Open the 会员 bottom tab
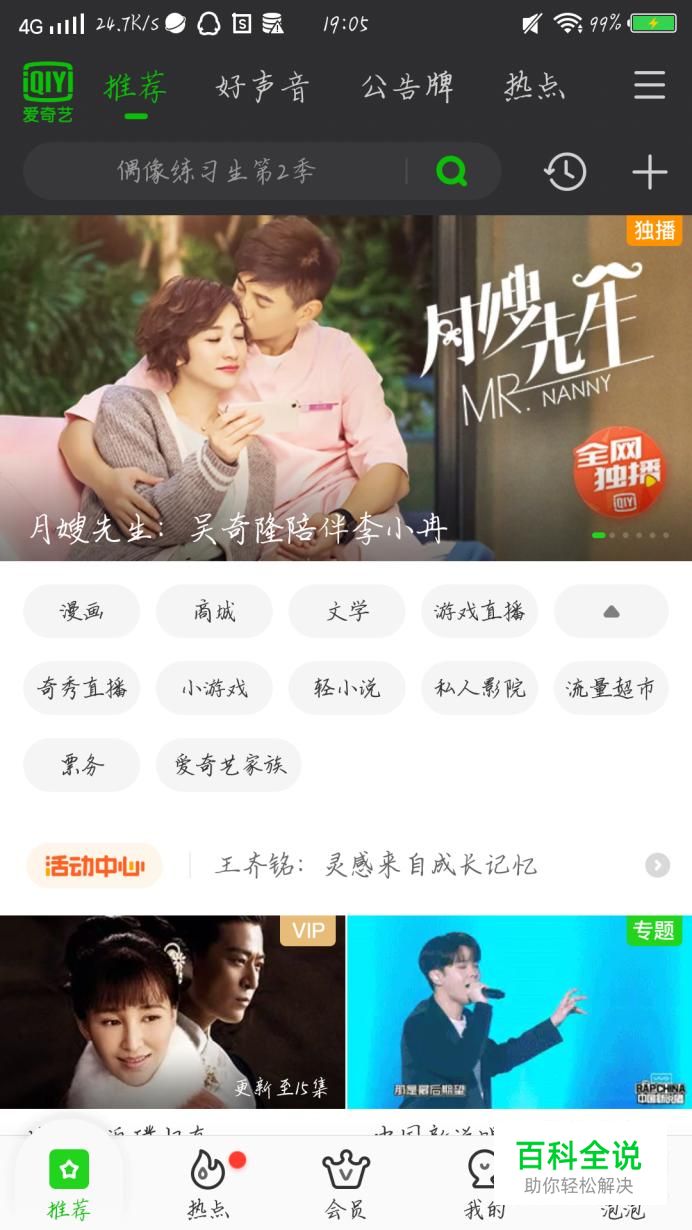This screenshot has height=1230, width=692. [346, 1183]
